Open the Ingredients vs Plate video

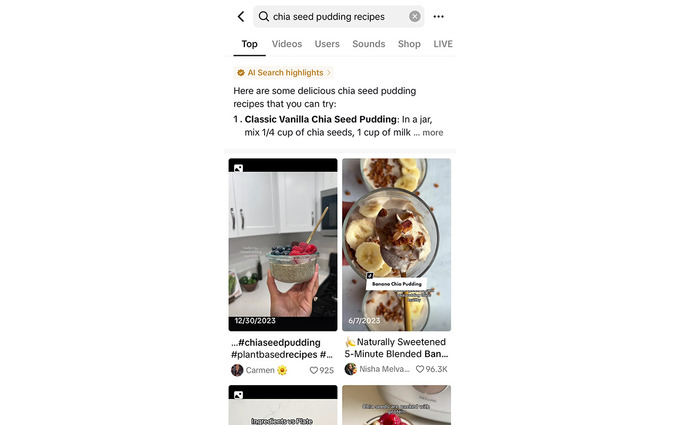(283, 406)
